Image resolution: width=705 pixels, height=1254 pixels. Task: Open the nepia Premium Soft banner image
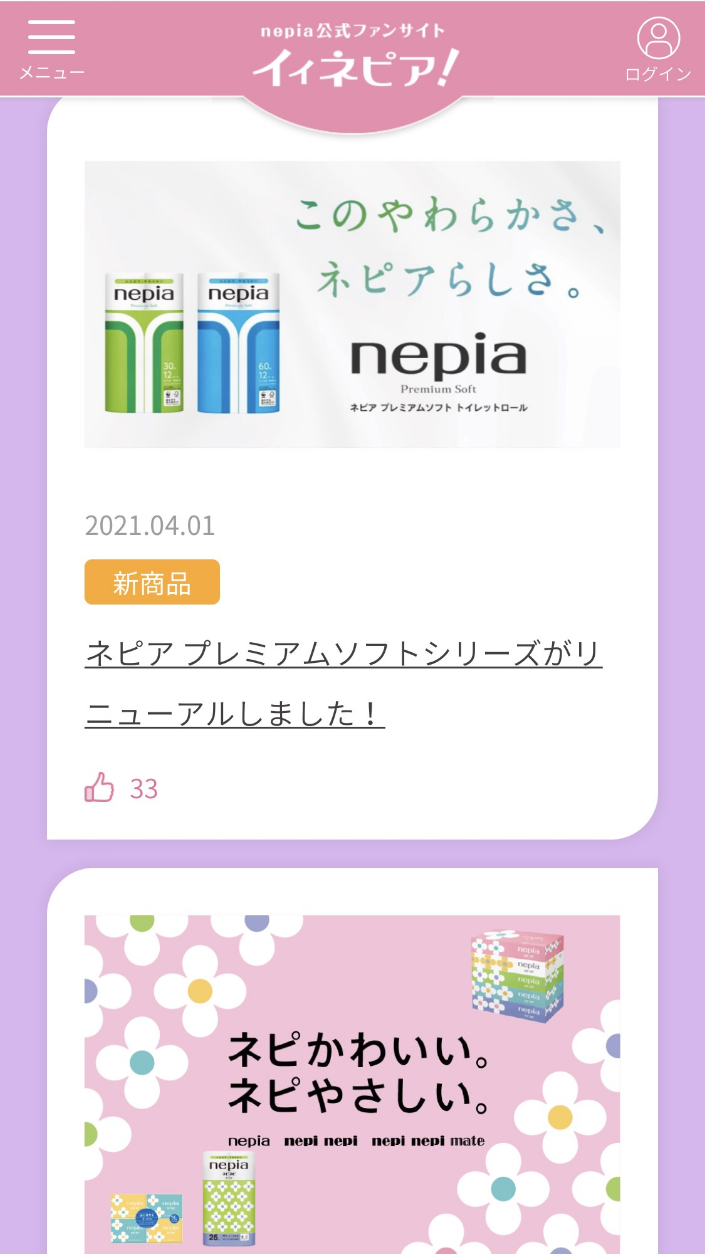pos(352,304)
